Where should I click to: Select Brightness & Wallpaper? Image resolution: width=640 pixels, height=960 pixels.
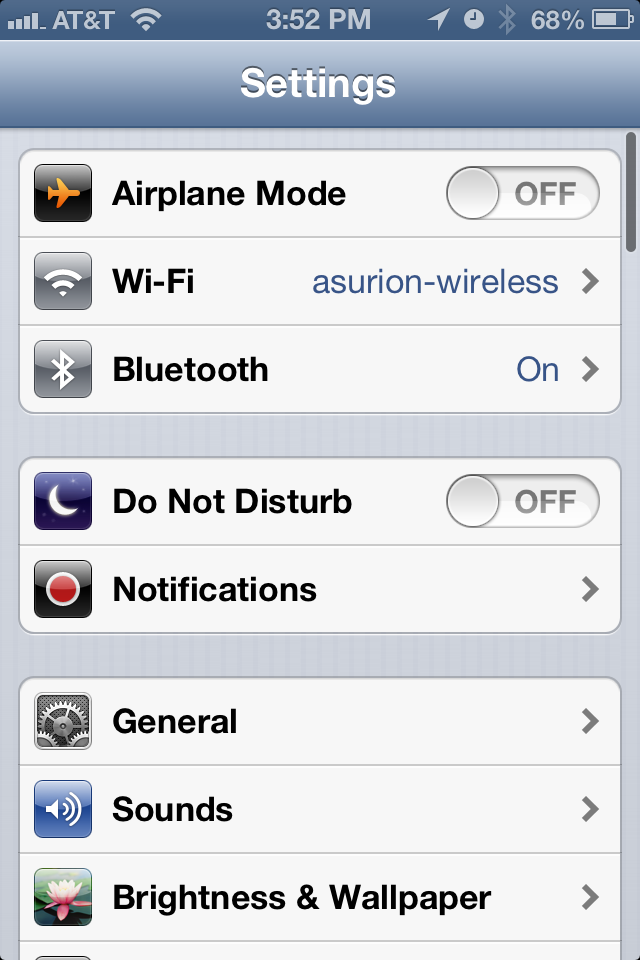point(320,898)
